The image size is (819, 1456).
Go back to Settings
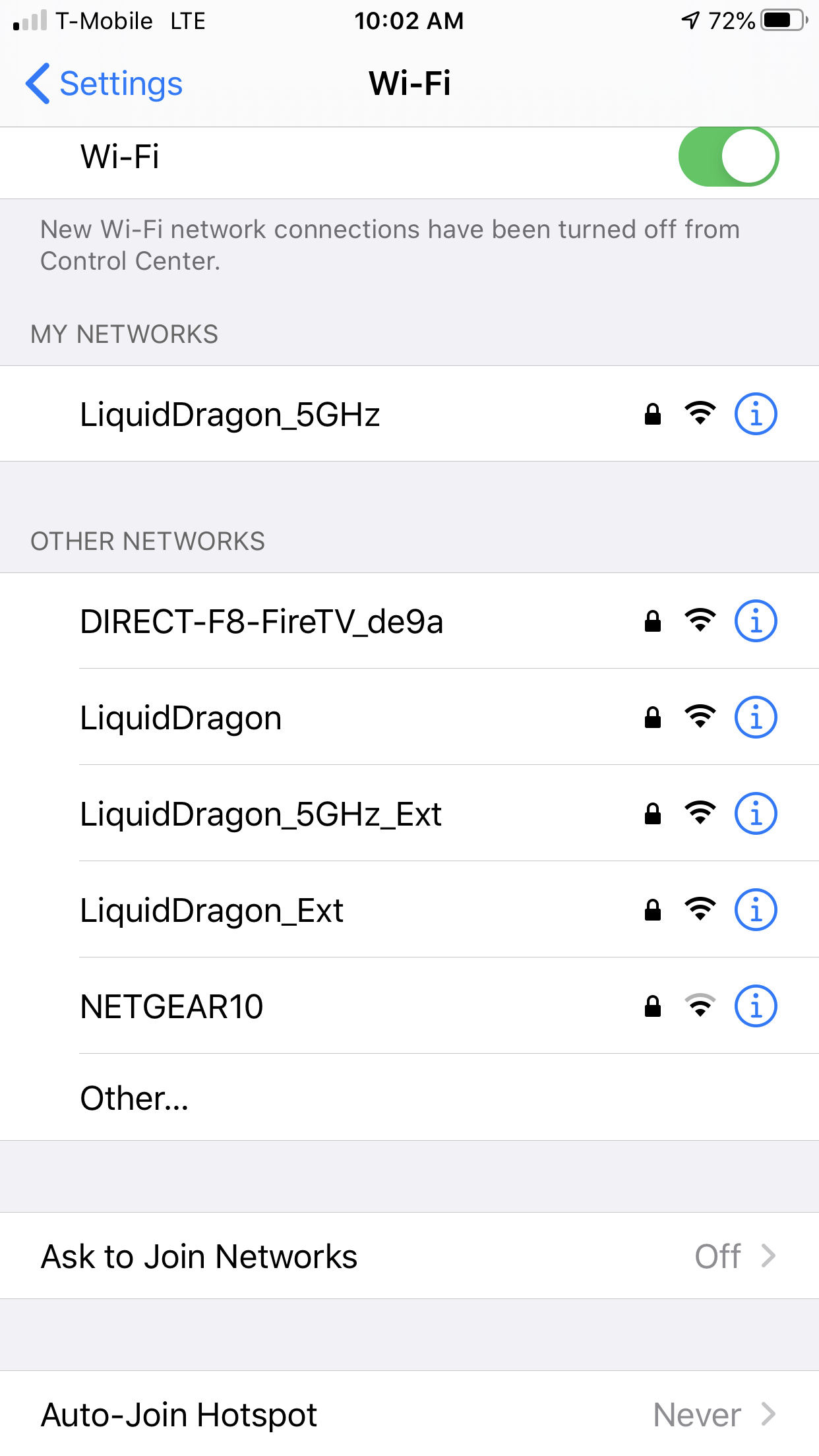(104, 84)
